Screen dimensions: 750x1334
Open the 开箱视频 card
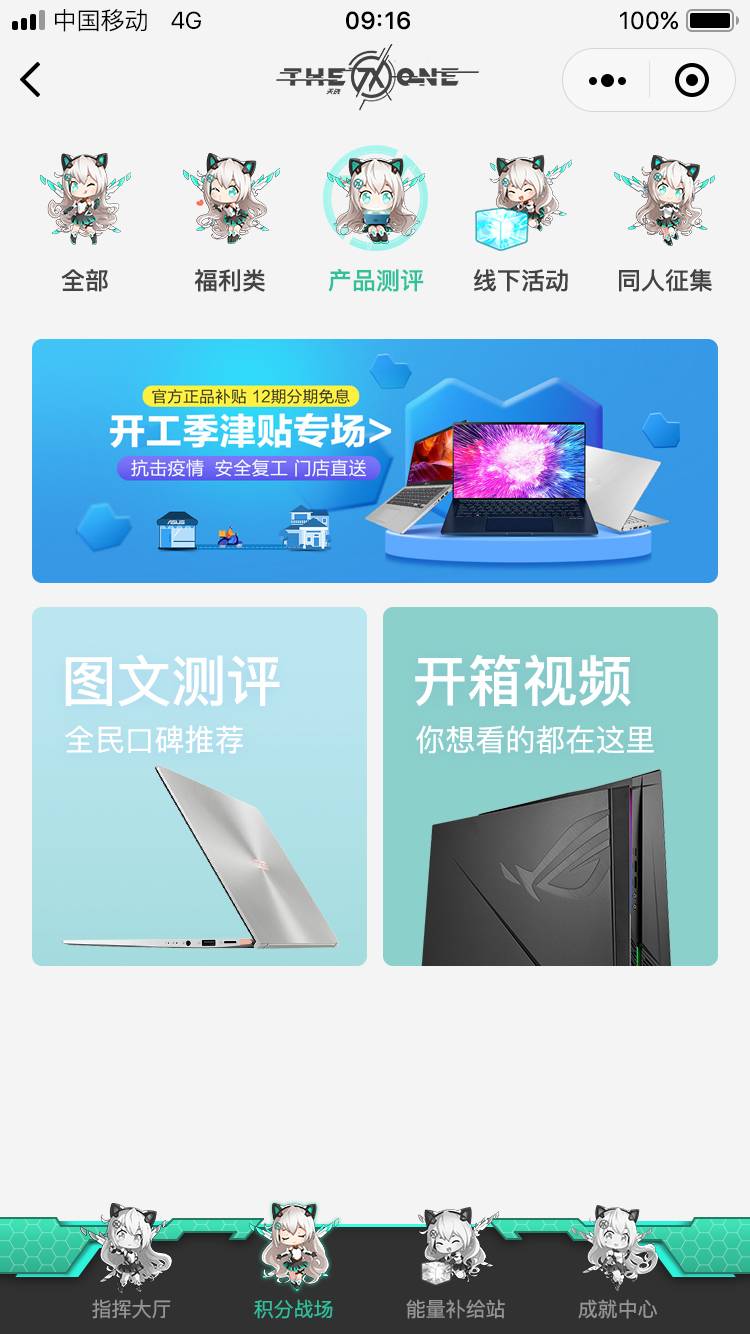point(550,786)
